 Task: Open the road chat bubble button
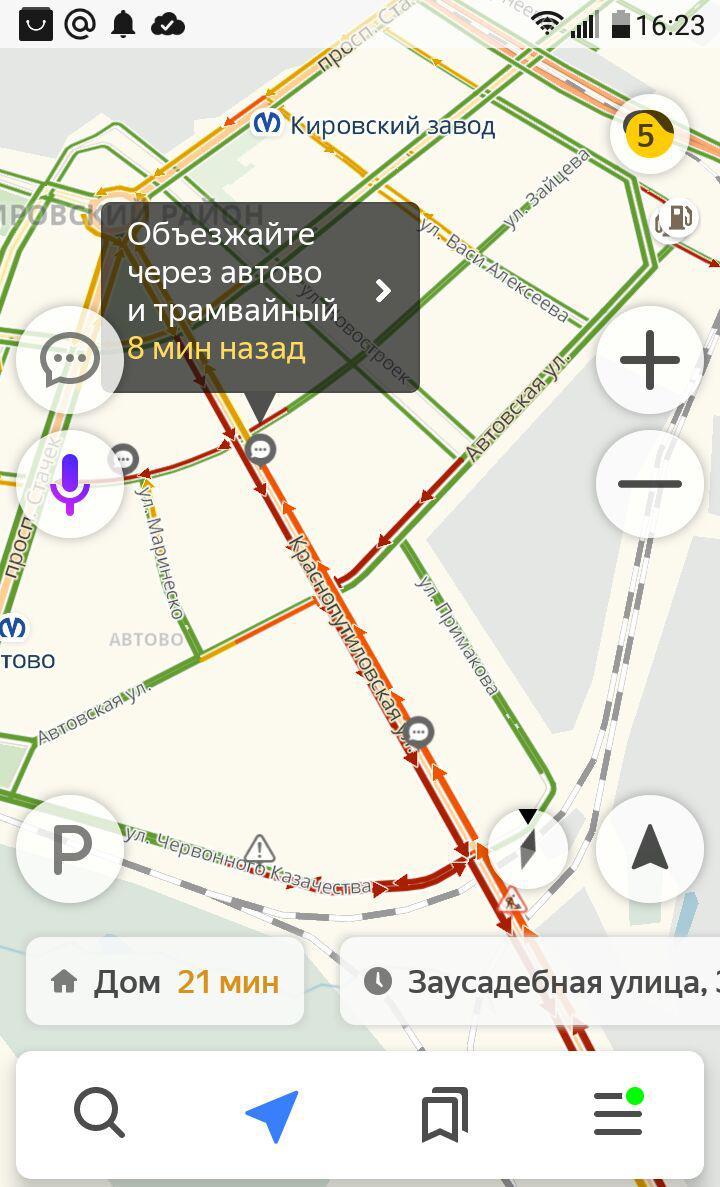coord(70,360)
